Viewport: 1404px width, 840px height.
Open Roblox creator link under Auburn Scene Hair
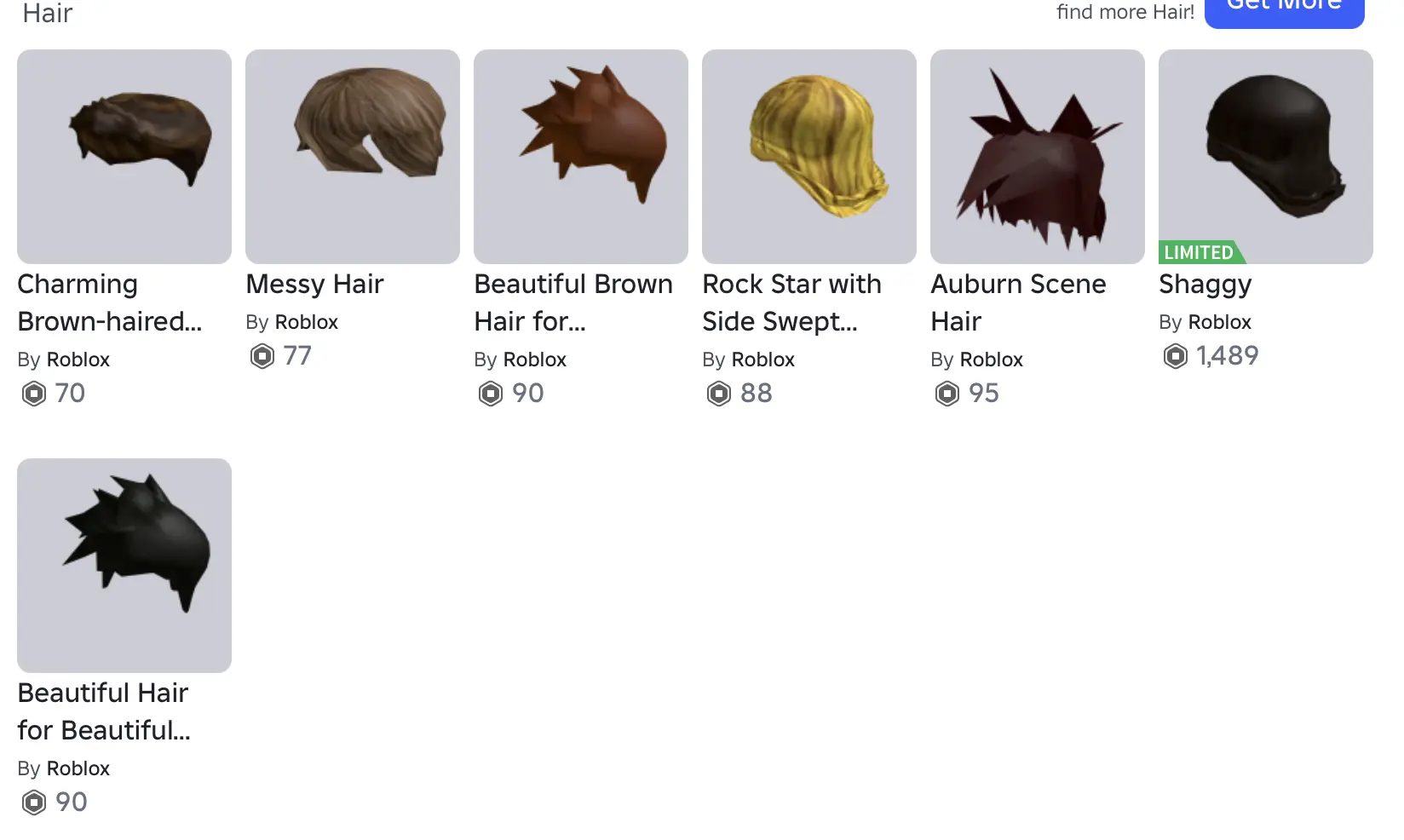[x=992, y=360]
